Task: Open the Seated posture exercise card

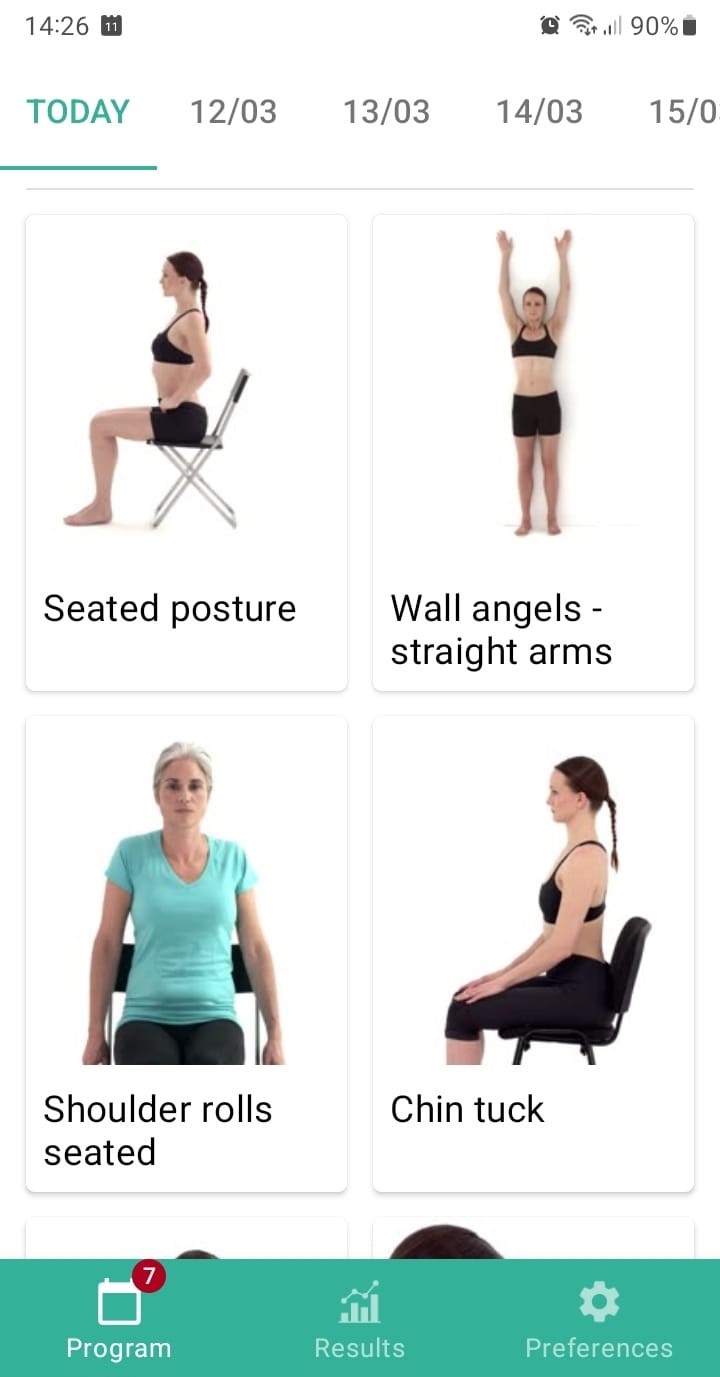Action: 186,452
